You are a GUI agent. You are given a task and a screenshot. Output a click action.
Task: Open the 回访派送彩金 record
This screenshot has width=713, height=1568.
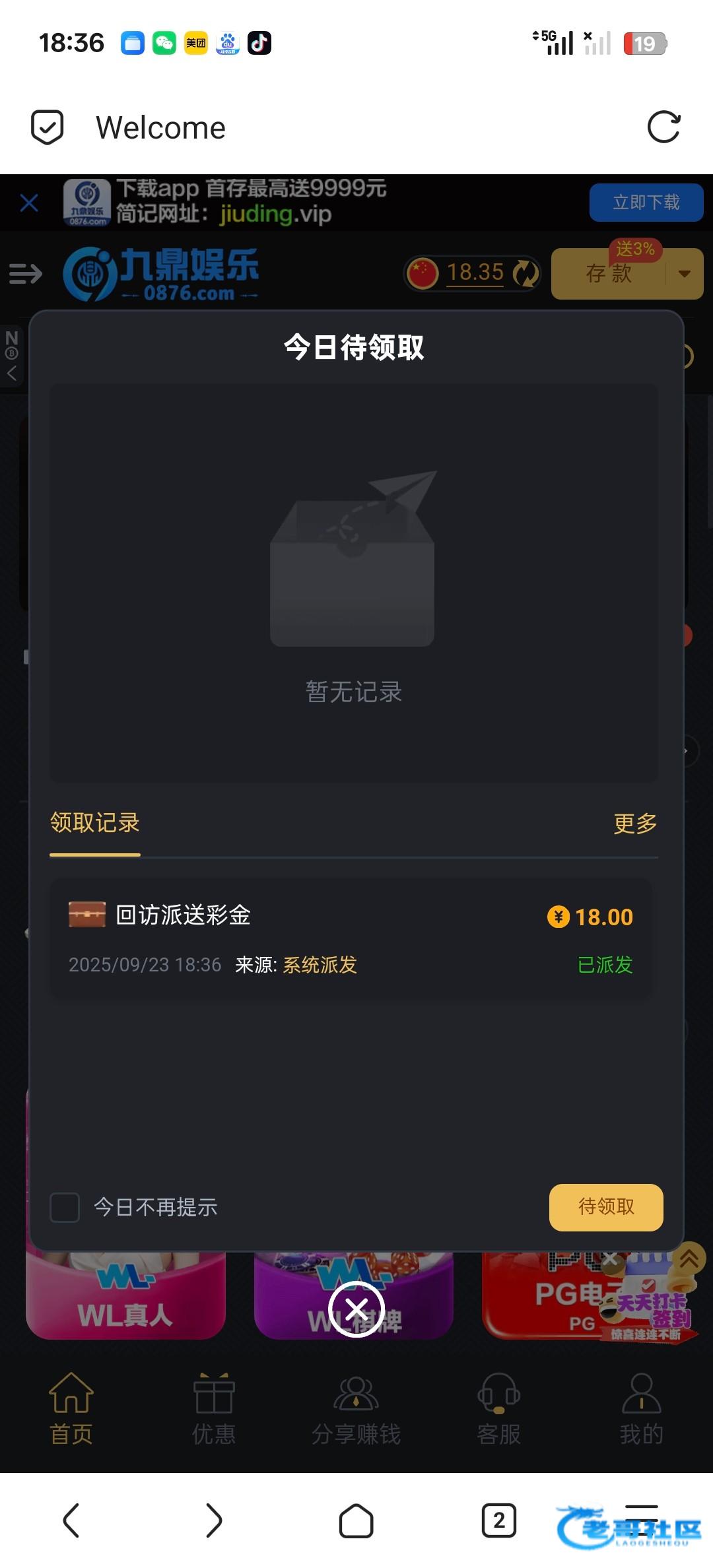(x=351, y=938)
